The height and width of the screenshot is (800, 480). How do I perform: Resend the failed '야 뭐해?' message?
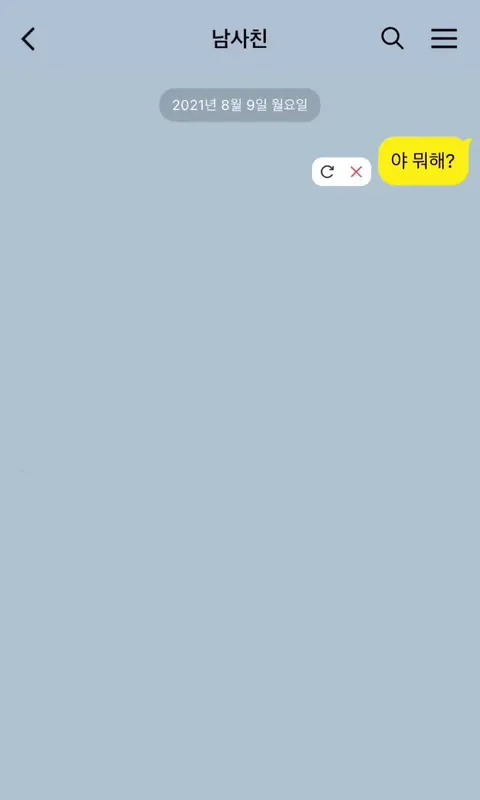coord(327,172)
